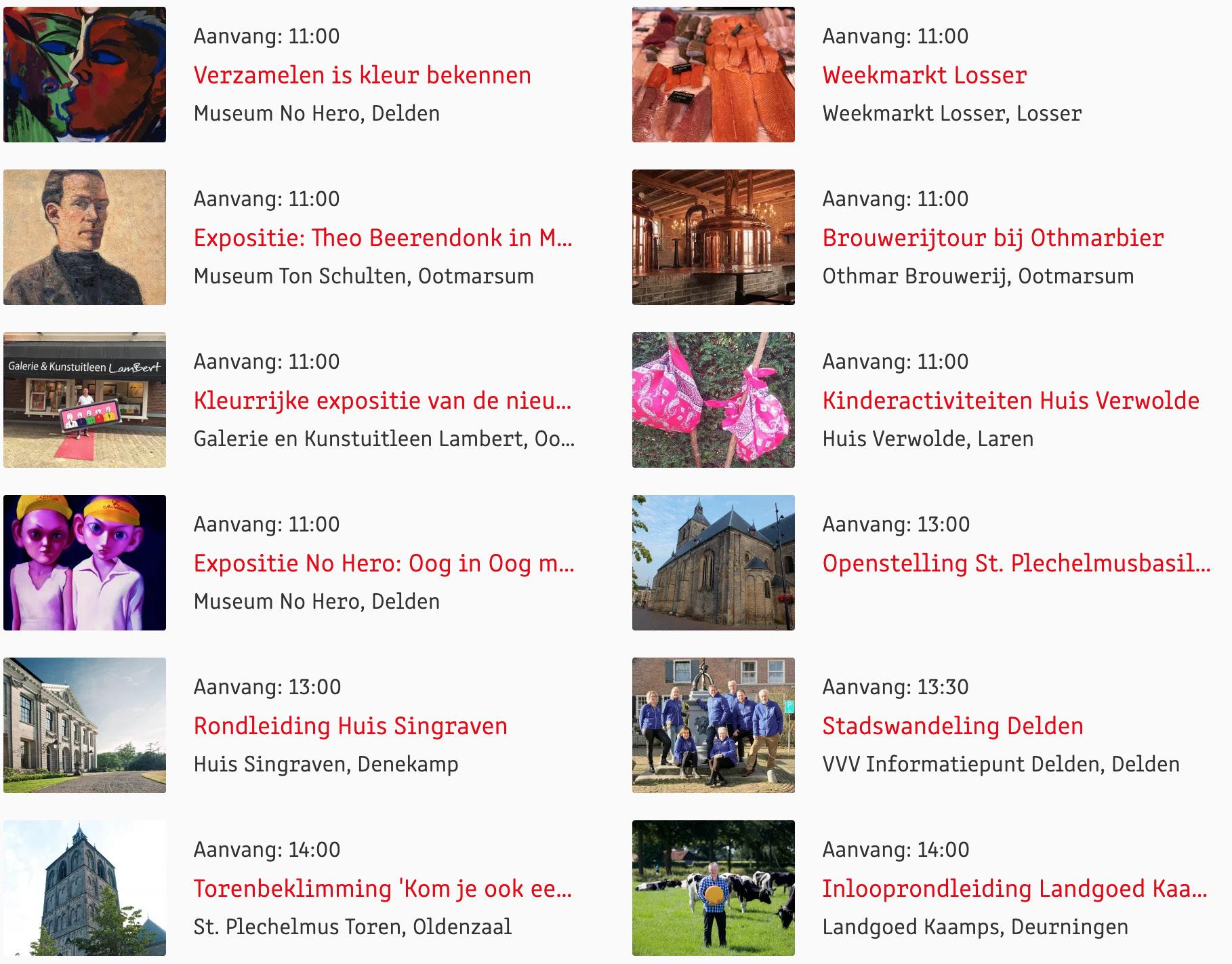Image resolution: width=1232 pixels, height=964 pixels.
Task: Tap the copper brewery kettle photo tile
Action: pyautogui.click(x=713, y=237)
